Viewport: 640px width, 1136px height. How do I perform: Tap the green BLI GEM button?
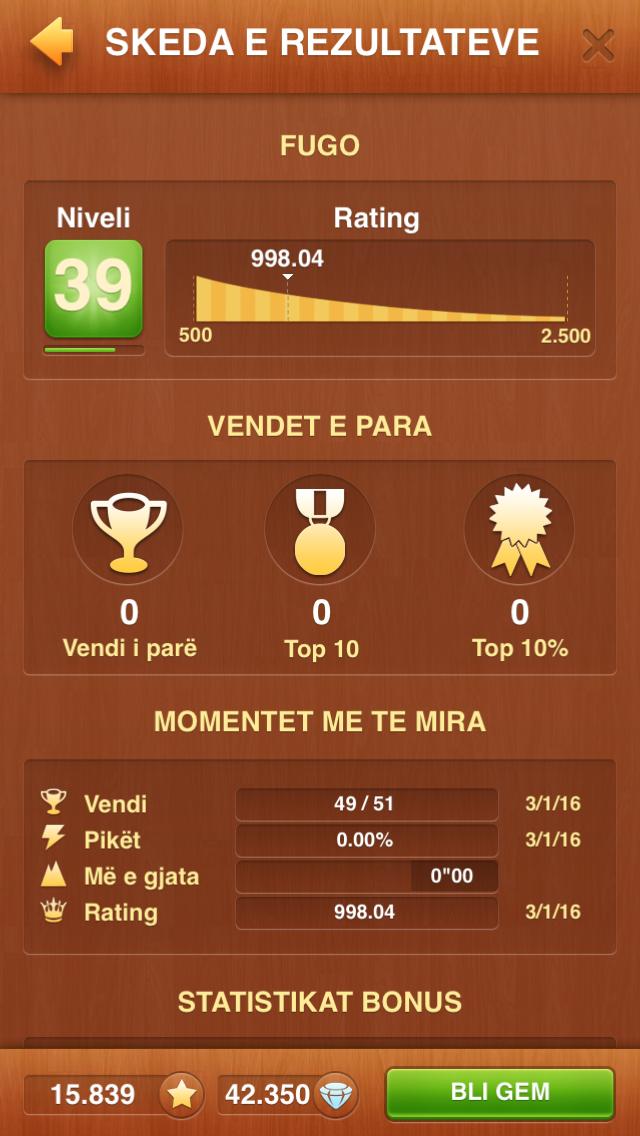[500, 1092]
